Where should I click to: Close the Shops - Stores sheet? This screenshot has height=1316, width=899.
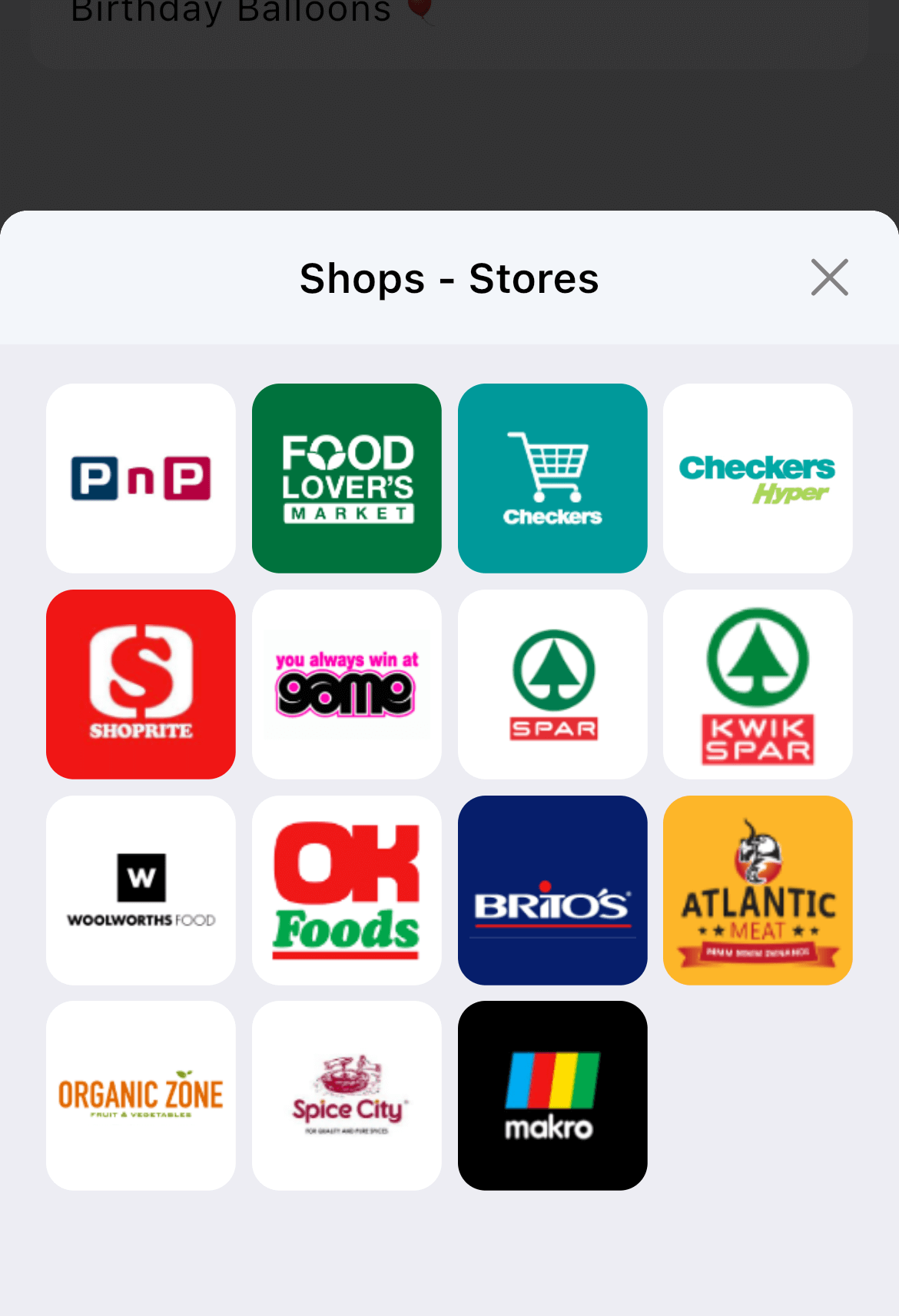(829, 277)
